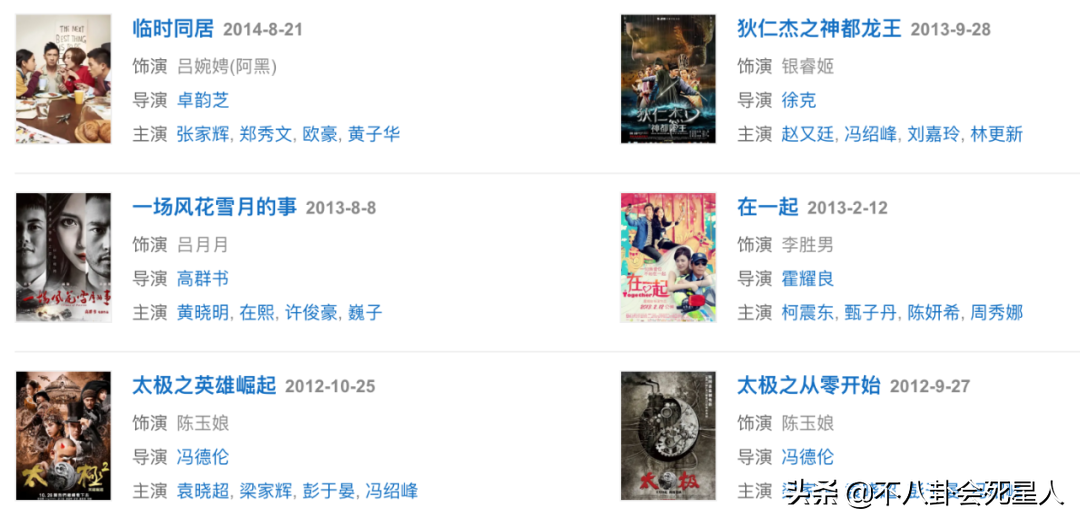This screenshot has width=1080, height=522.
Task: Open the actor link 赵又廷
Action: coord(808,134)
